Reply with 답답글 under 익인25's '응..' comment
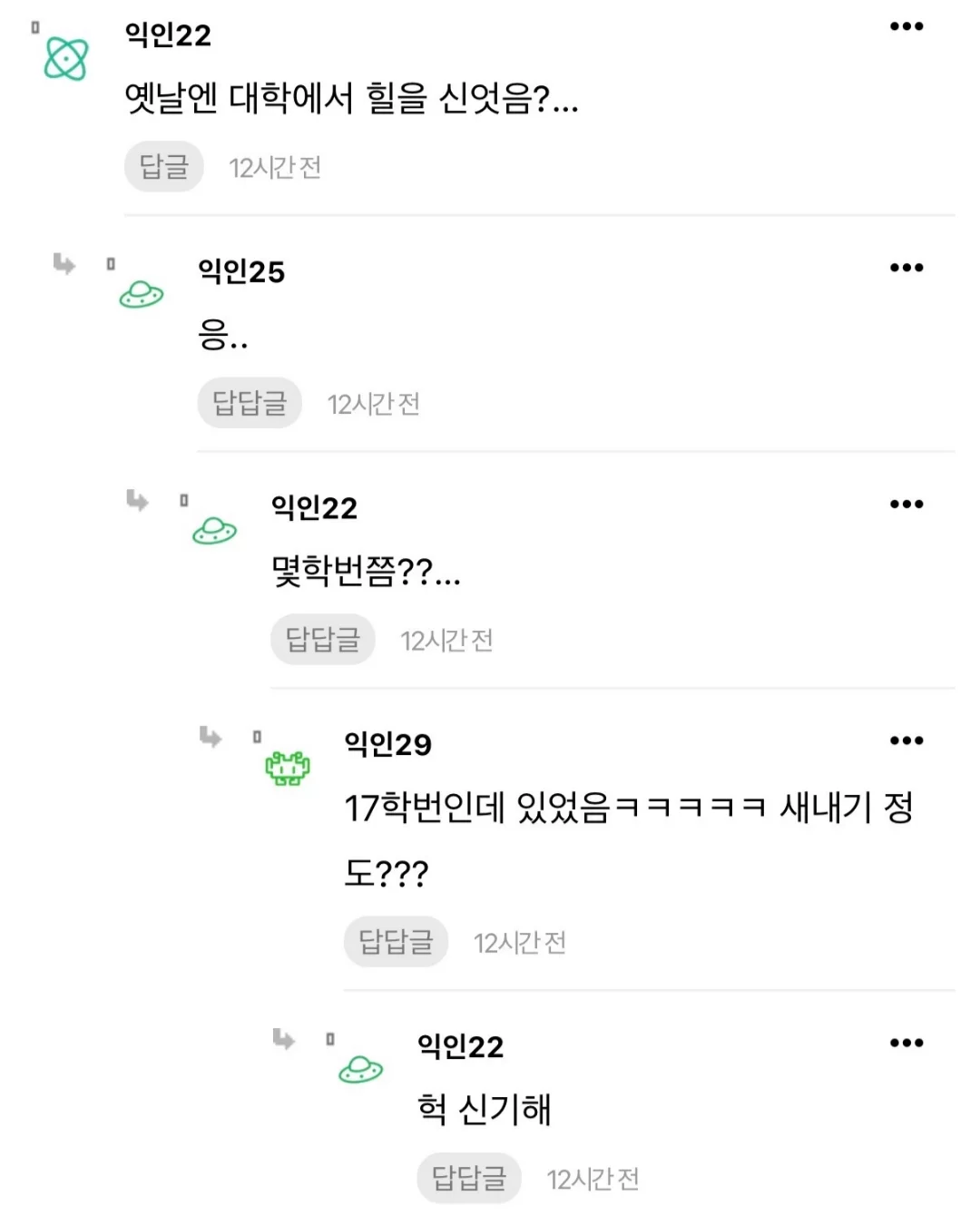This screenshot has height=1225, width=980. (250, 403)
